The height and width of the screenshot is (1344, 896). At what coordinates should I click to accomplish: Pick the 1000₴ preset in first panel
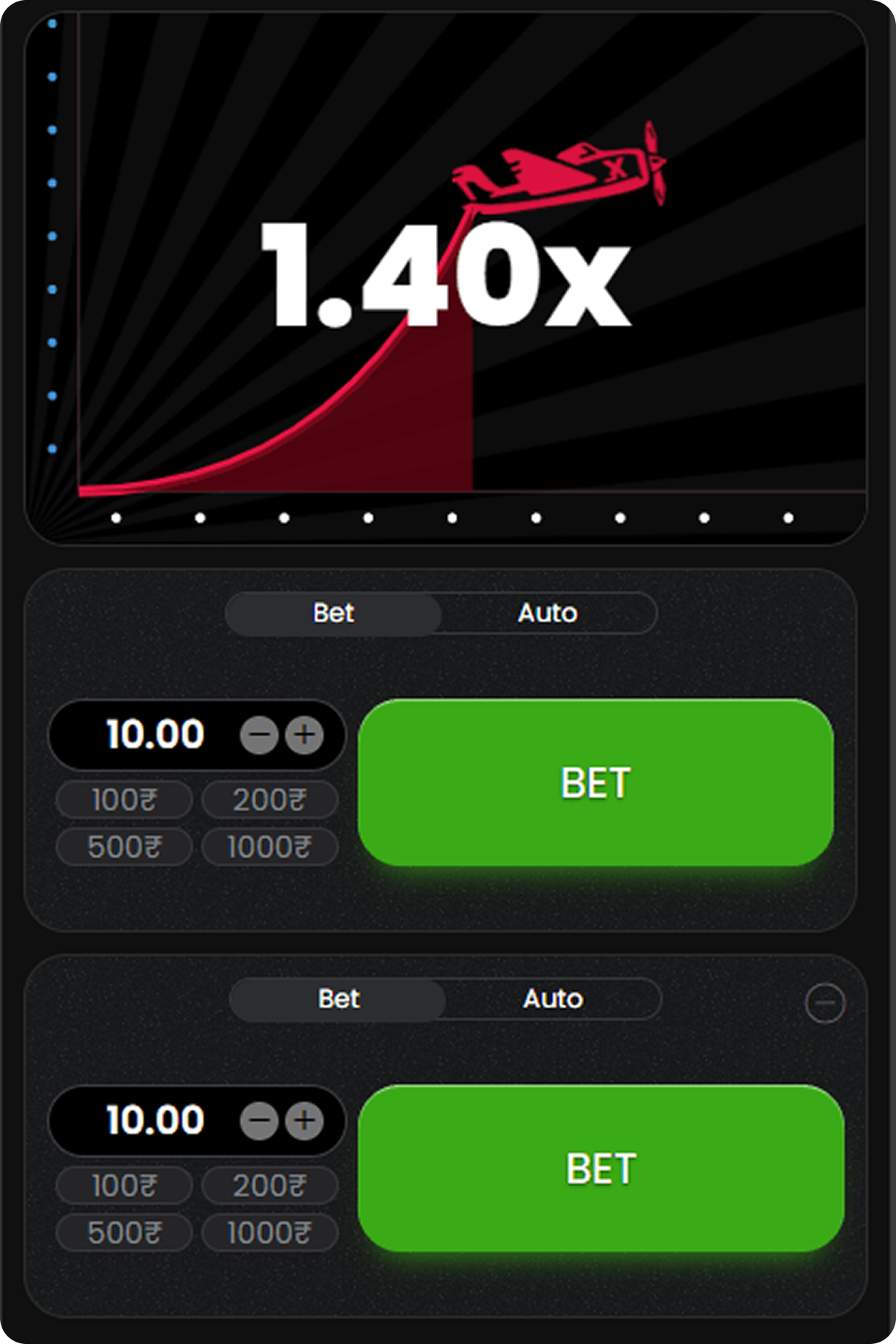[269, 847]
